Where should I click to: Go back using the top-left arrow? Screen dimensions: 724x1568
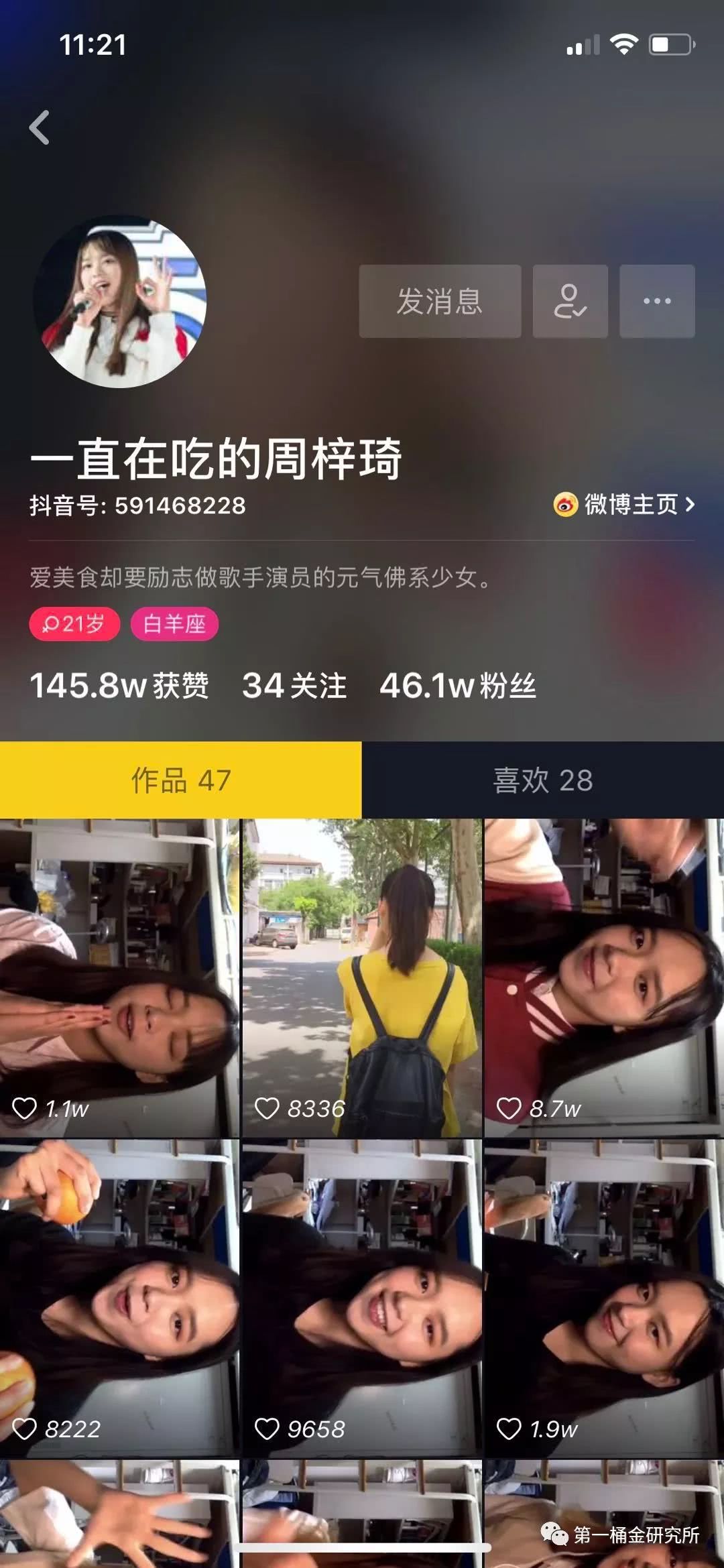pos(40,127)
